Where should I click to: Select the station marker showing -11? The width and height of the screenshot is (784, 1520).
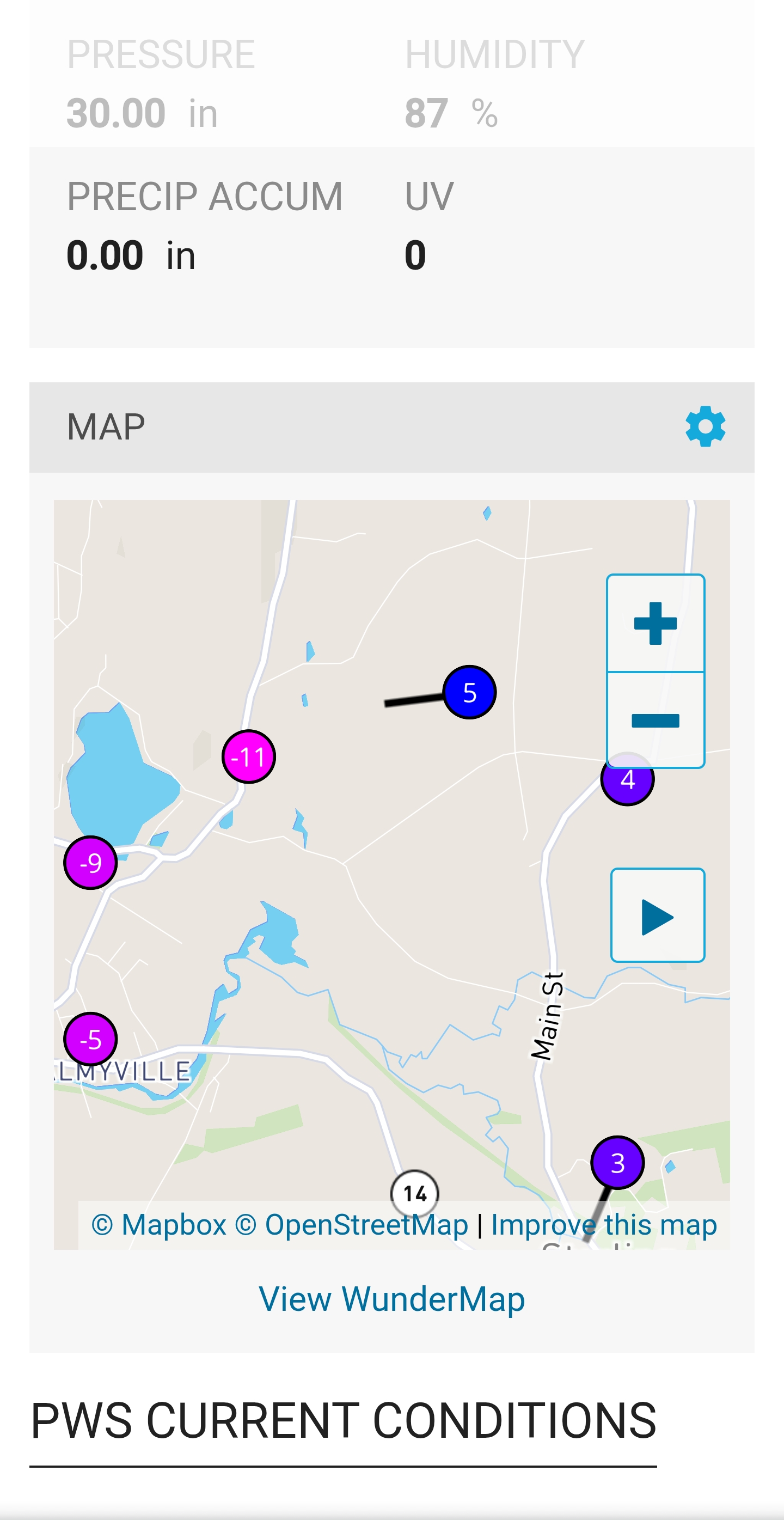248,756
